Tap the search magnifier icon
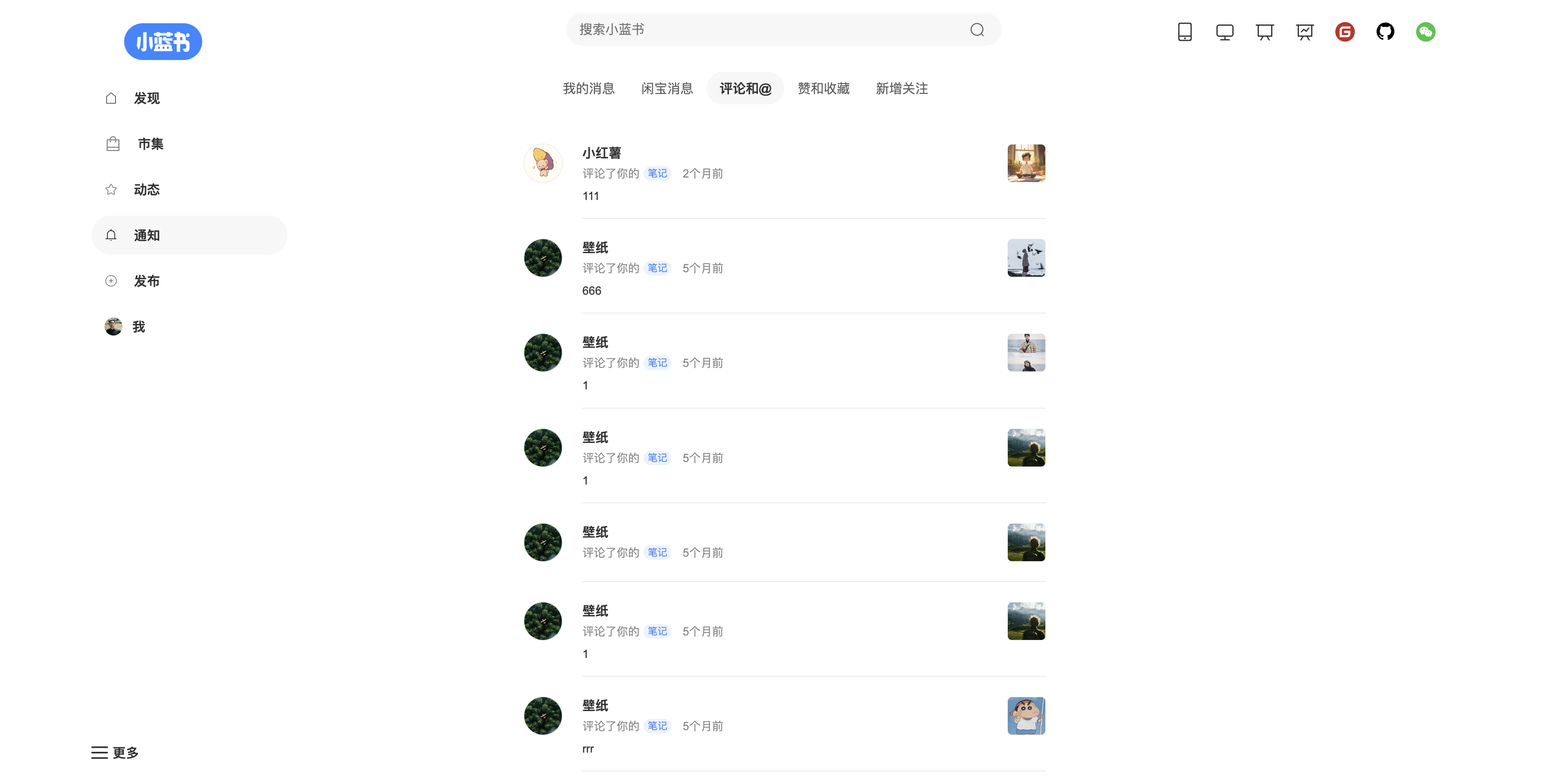Image resolution: width=1568 pixels, height=782 pixels. click(977, 30)
